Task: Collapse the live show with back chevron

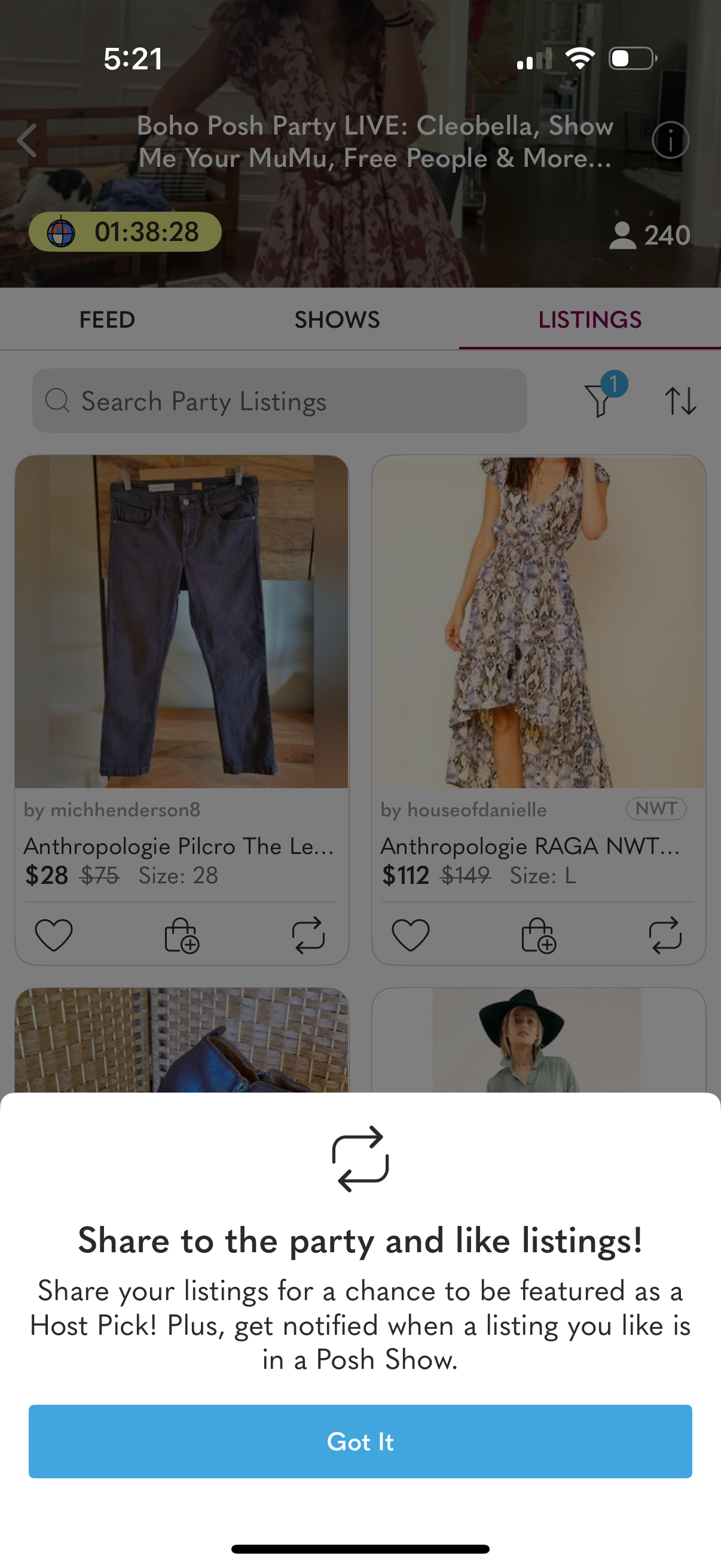Action: click(x=27, y=140)
